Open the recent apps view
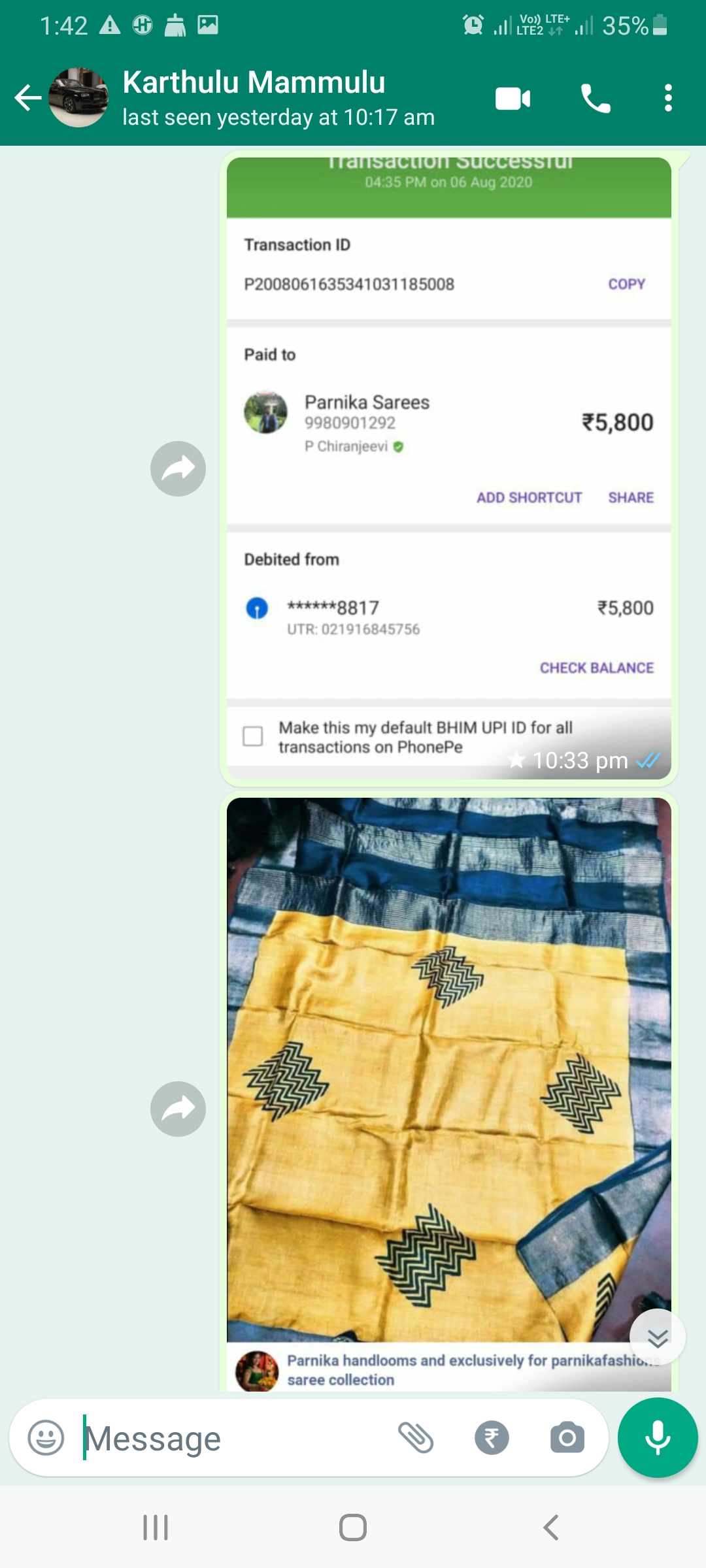 click(x=156, y=1527)
